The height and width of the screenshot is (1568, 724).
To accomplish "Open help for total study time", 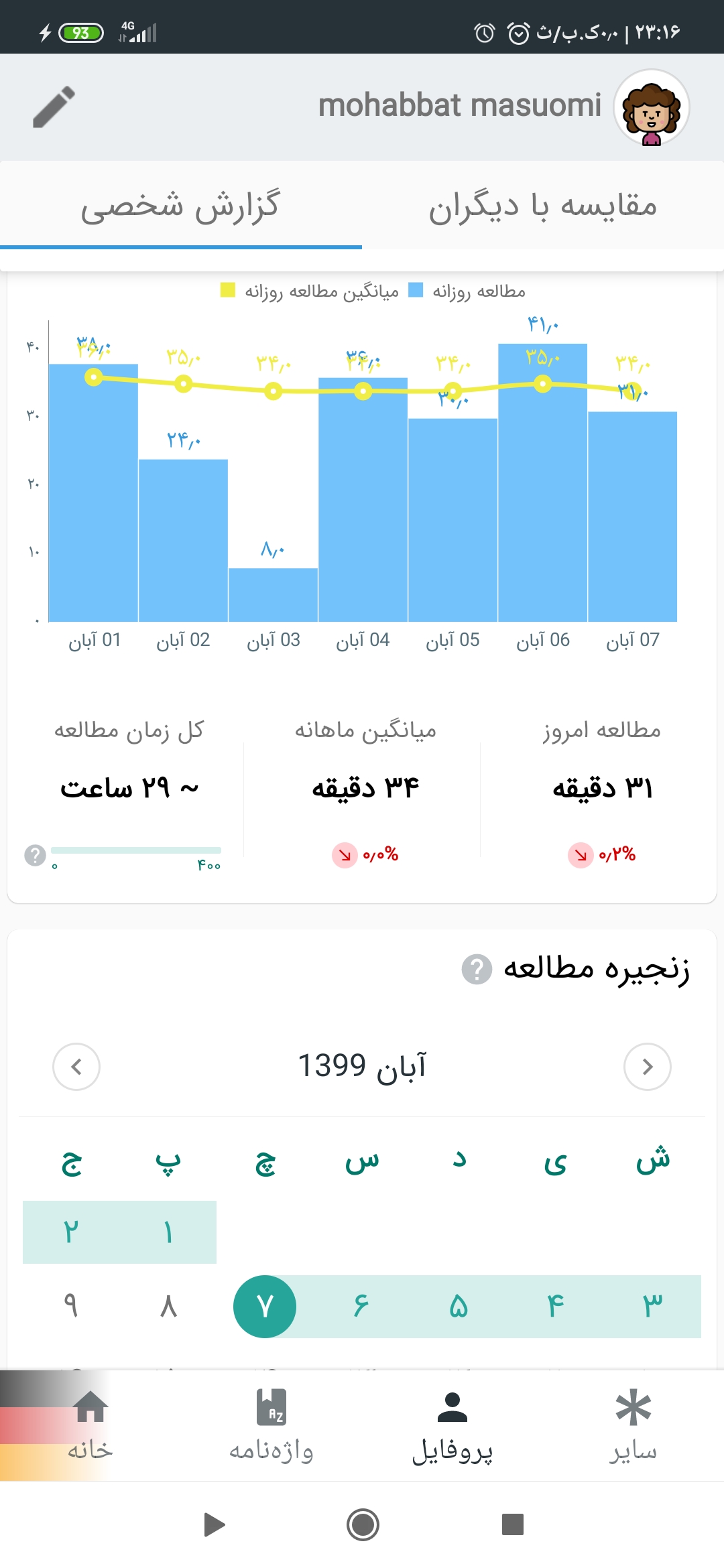I will coord(35,855).
